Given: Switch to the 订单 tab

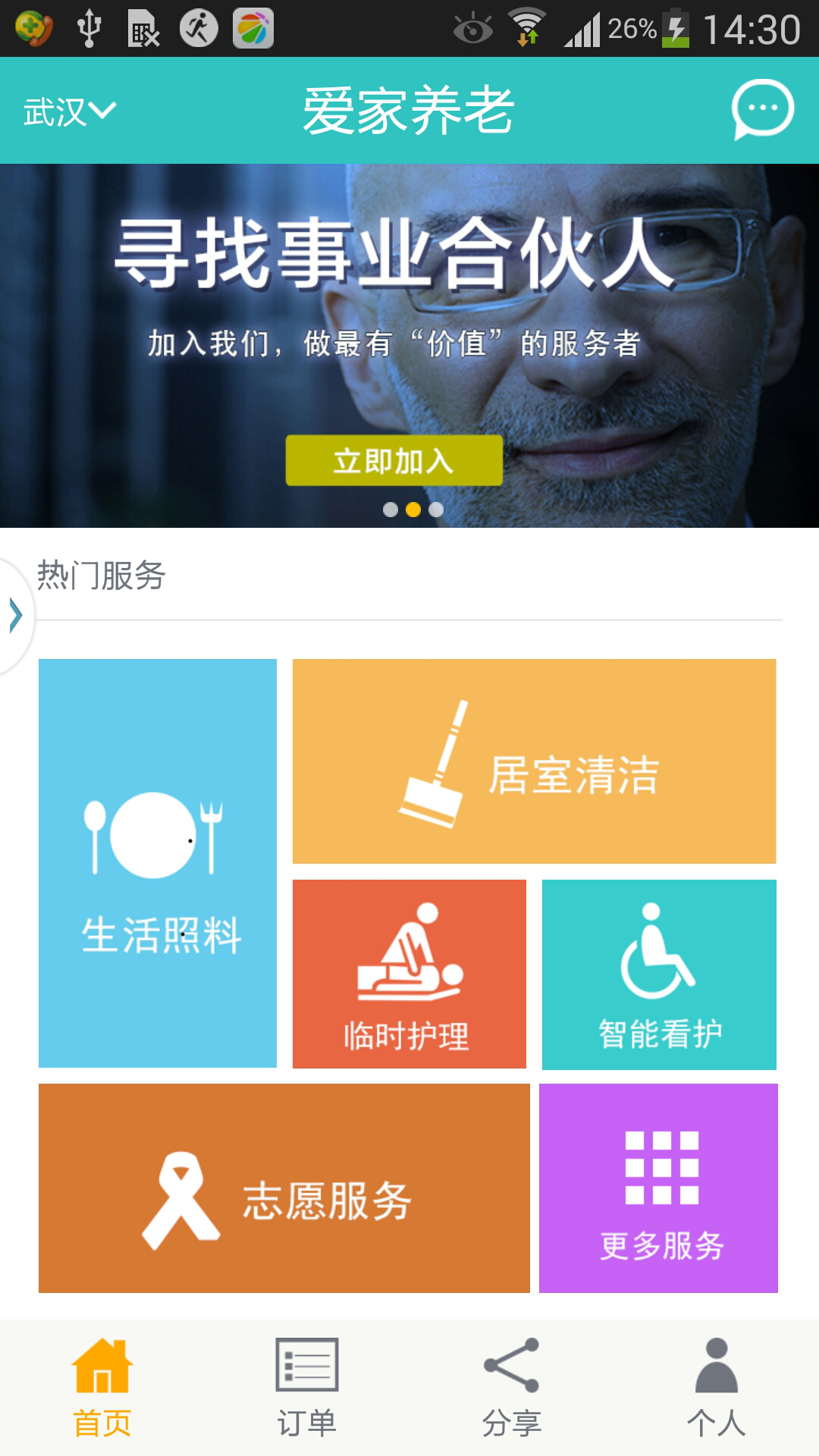Looking at the screenshot, I should 307,1388.
